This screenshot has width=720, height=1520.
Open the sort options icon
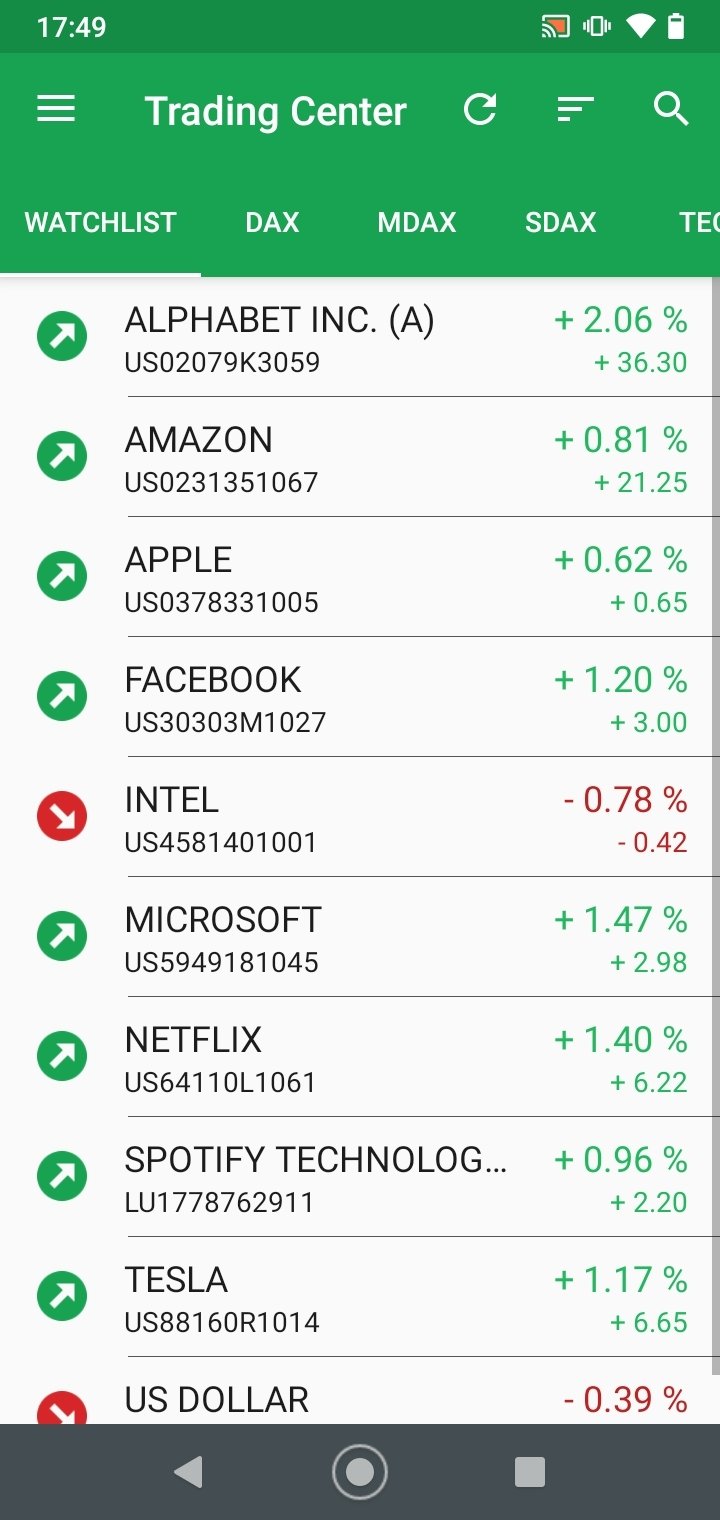click(576, 109)
